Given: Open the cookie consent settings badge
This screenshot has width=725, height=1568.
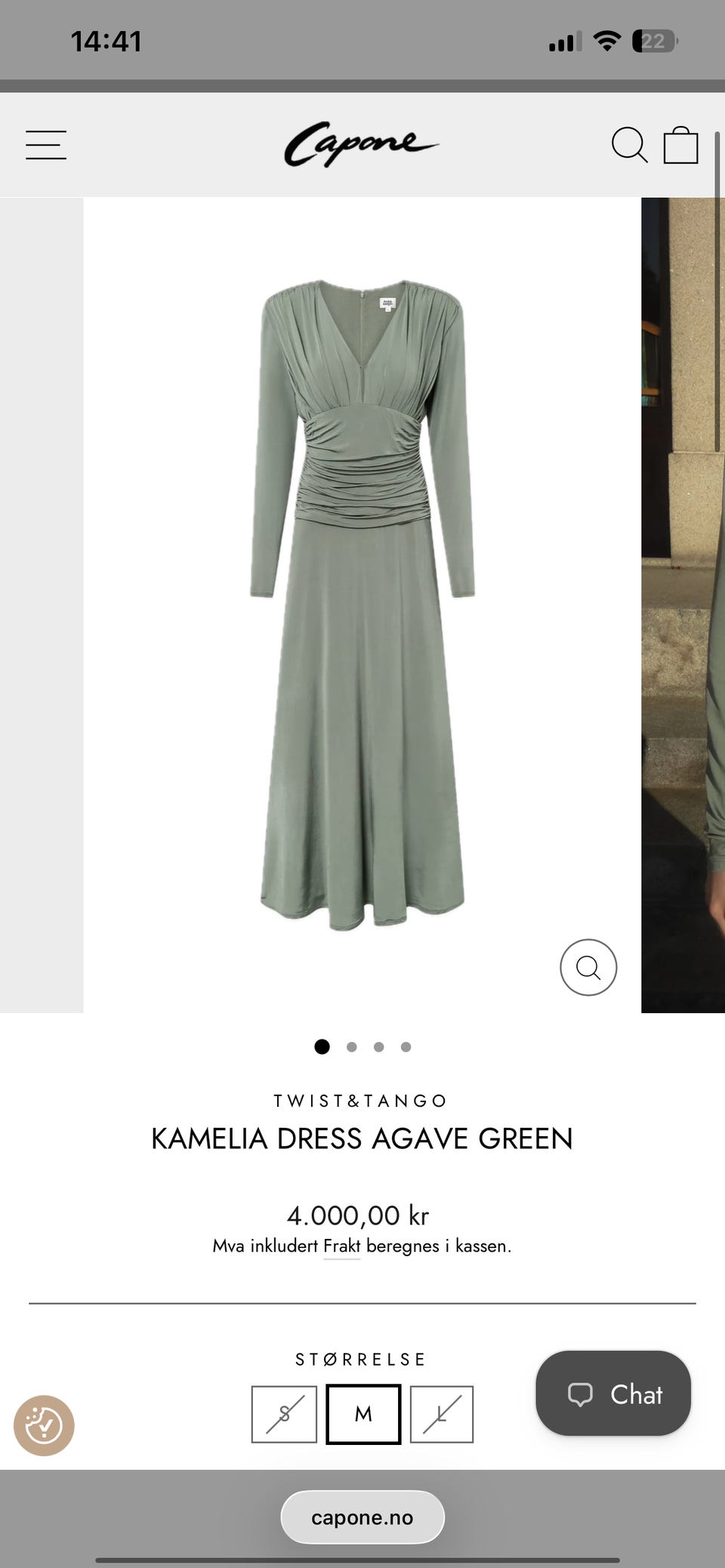Looking at the screenshot, I should tap(44, 1425).
